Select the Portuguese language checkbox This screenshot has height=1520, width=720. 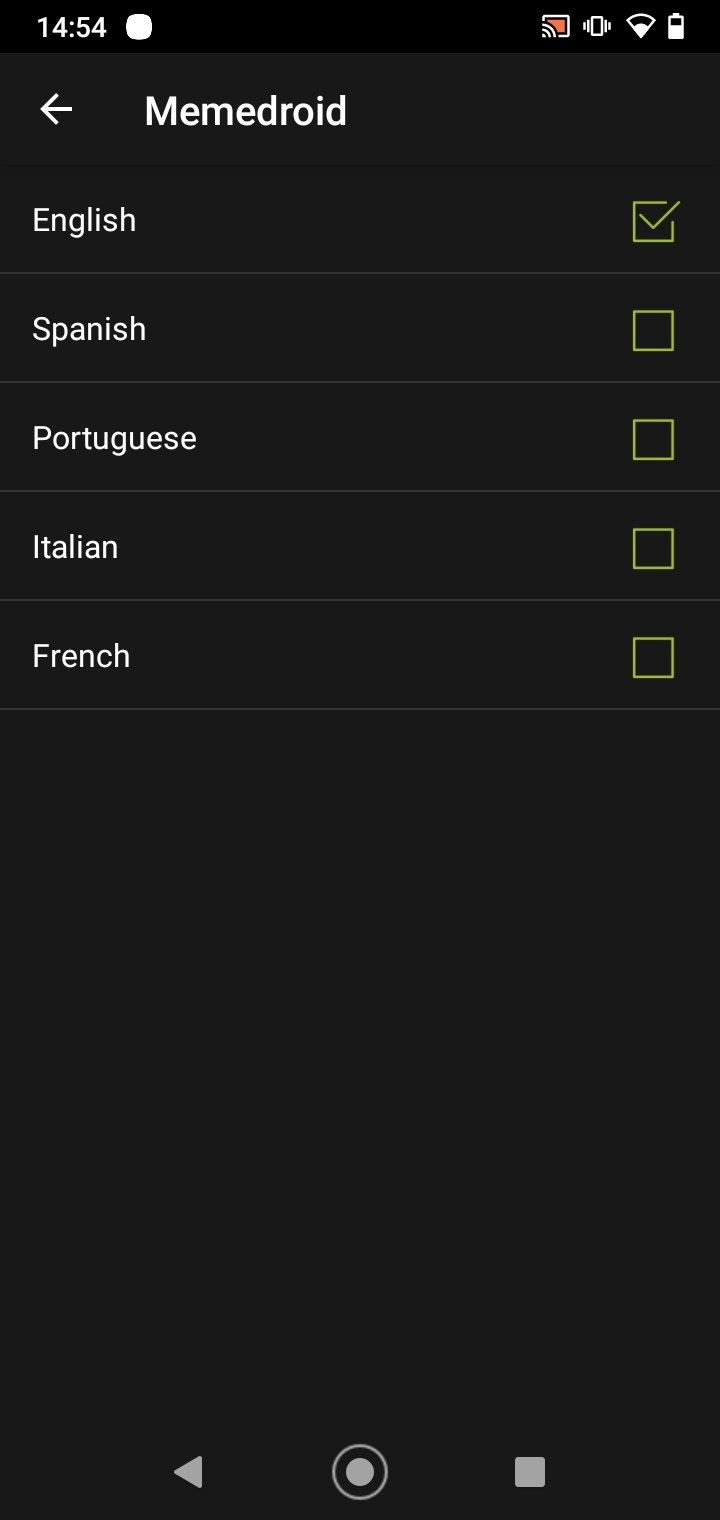coord(654,439)
